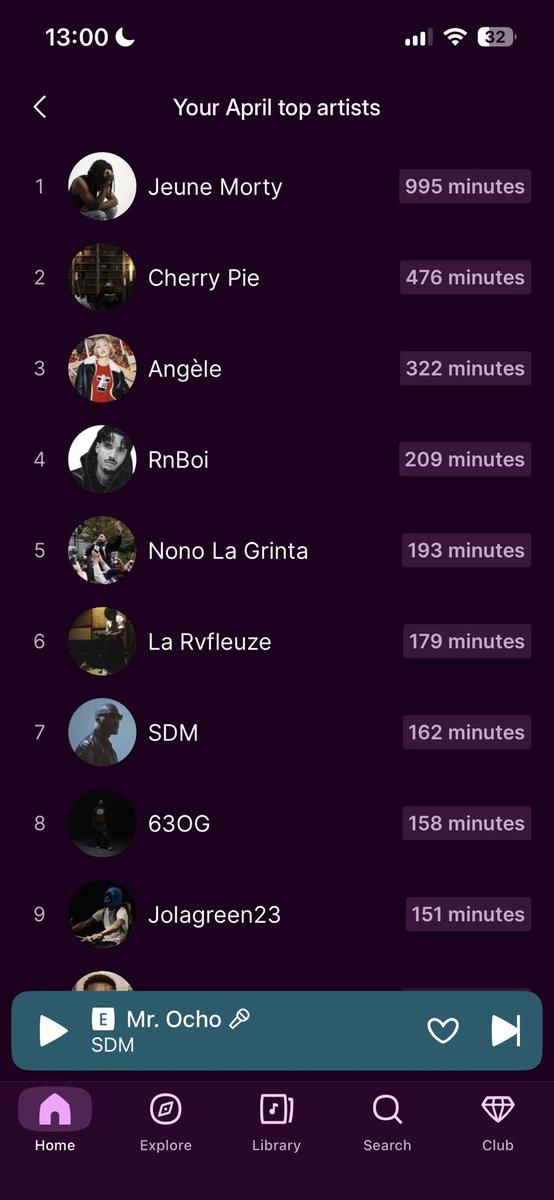Switch to the Search tab
Image resolution: width=554 pixels, height=1200 pixels.
coord(387,1121)
